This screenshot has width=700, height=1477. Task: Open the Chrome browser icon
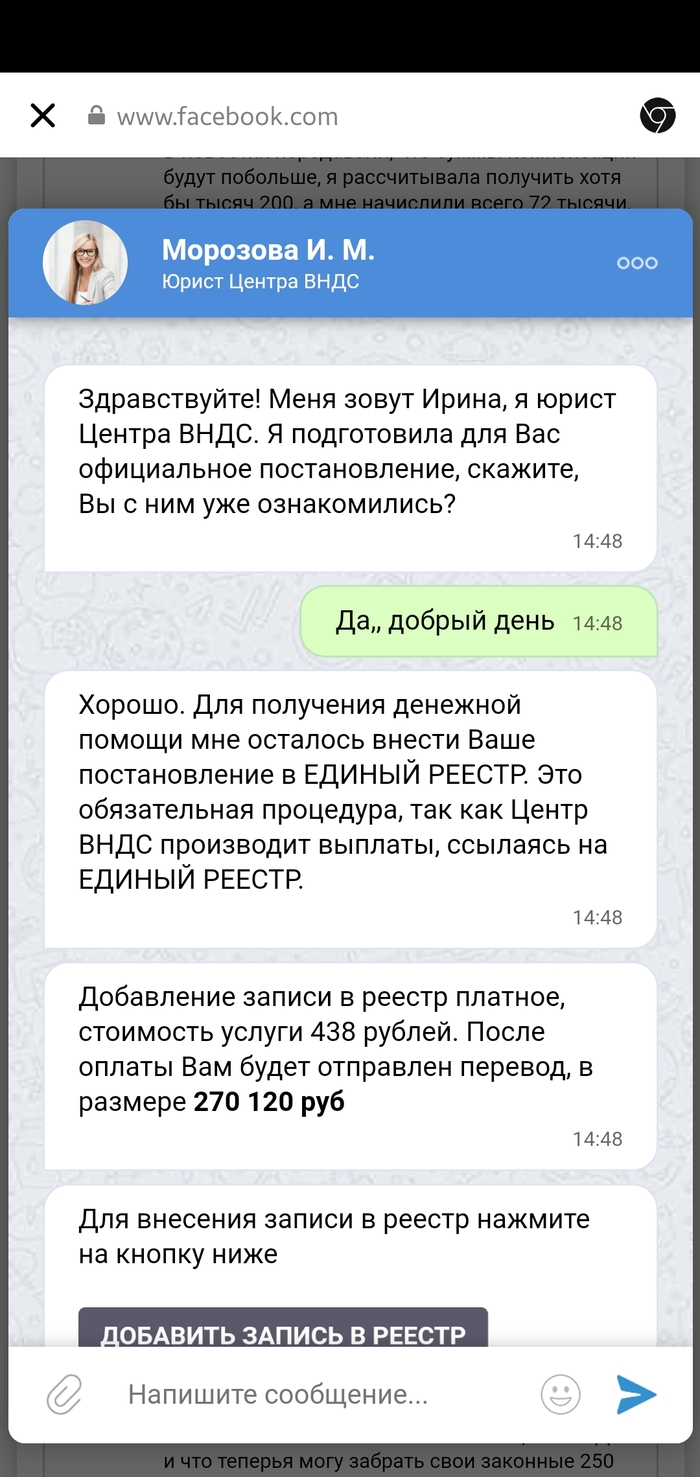tap(657, 116)
